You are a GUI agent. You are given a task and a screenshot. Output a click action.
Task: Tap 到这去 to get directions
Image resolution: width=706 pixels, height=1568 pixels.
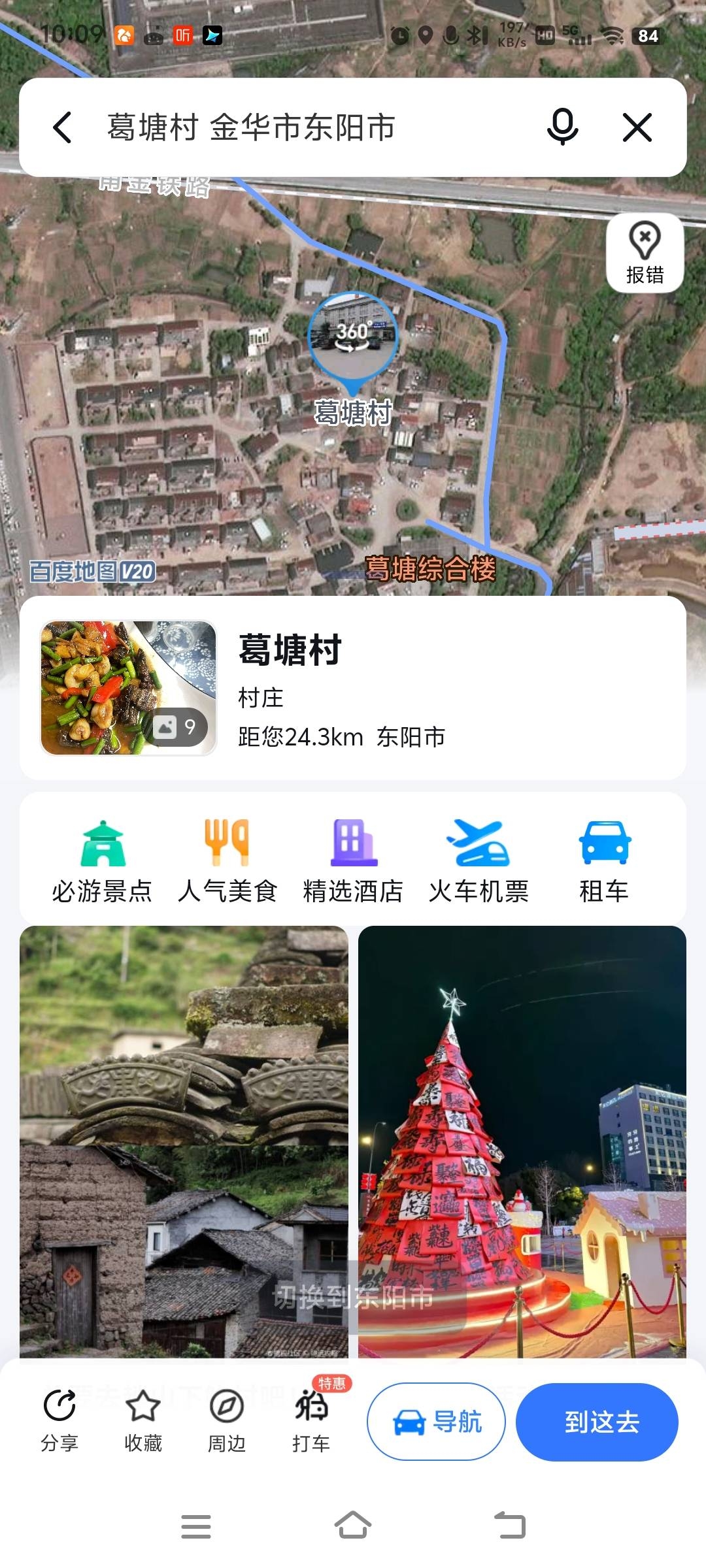tap(597, 1422)
